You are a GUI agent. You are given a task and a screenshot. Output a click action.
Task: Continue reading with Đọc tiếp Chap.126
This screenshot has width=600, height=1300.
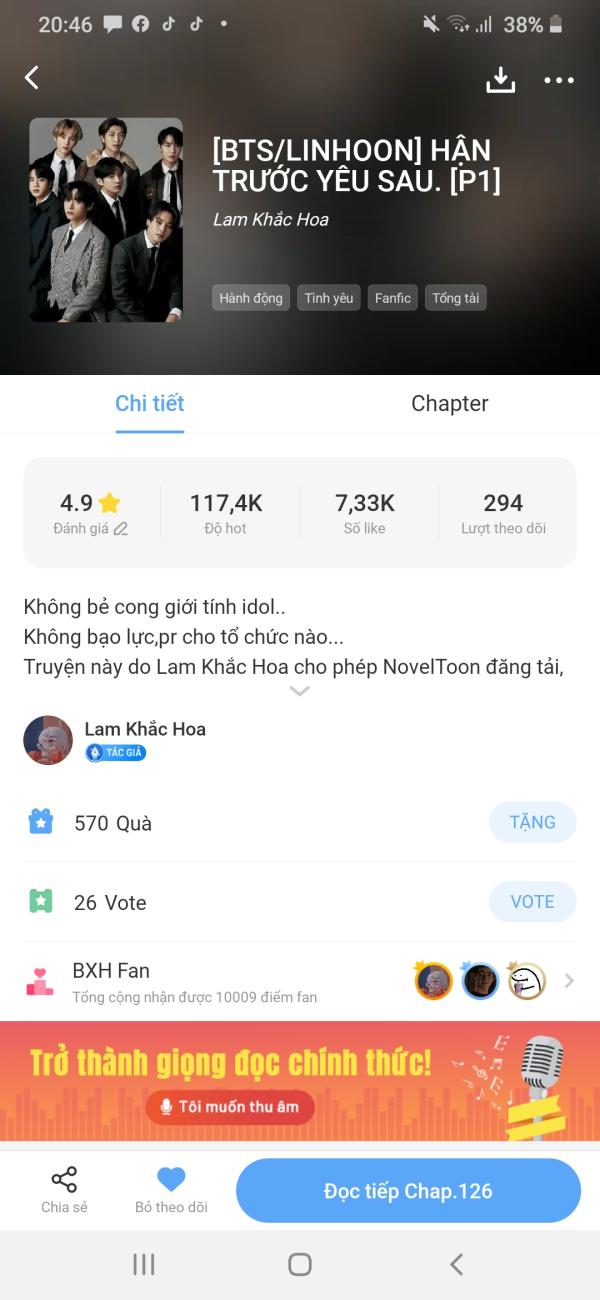coord(408,1191)
